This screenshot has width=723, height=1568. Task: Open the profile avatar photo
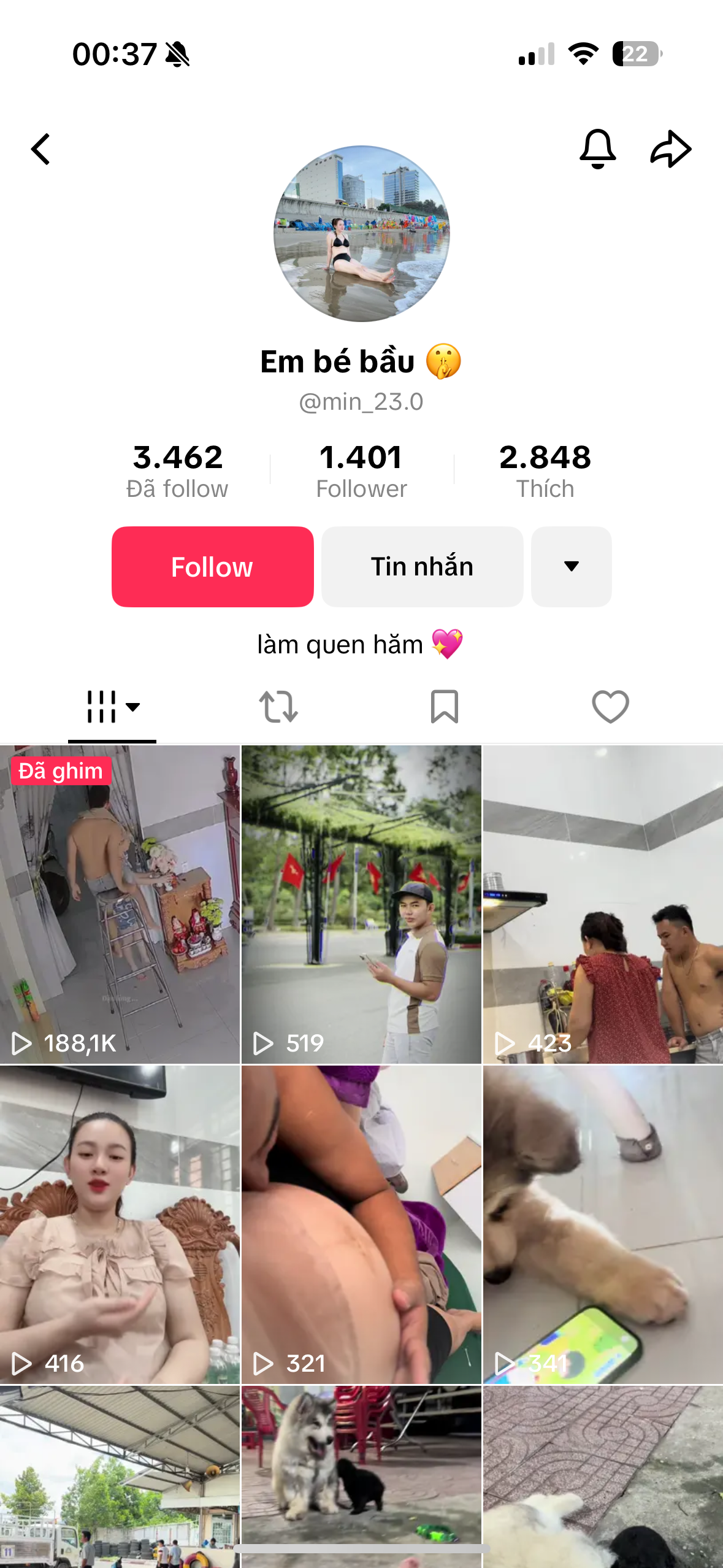point(361,234)
